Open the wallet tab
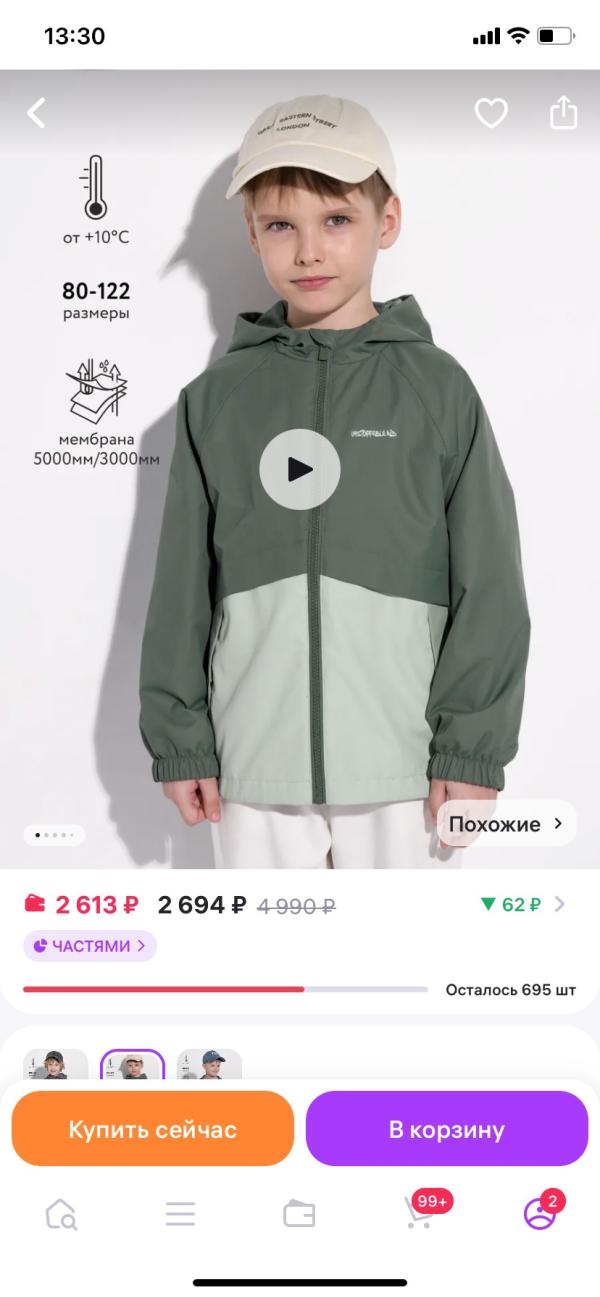This screenshot has width=600, height=1297. click(299, 1214)
